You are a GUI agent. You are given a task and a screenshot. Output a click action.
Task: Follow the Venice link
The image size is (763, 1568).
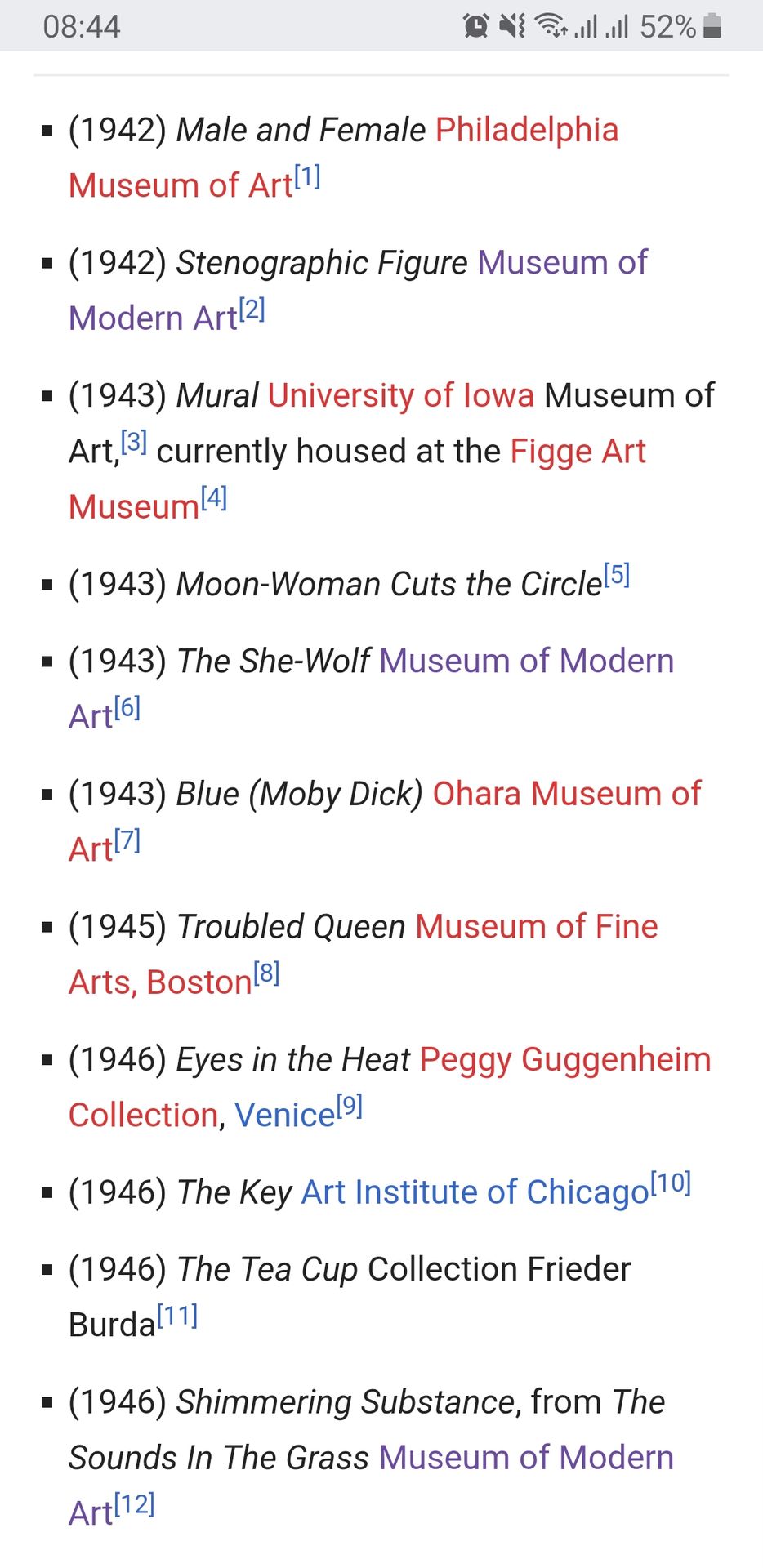point(284,1116)
